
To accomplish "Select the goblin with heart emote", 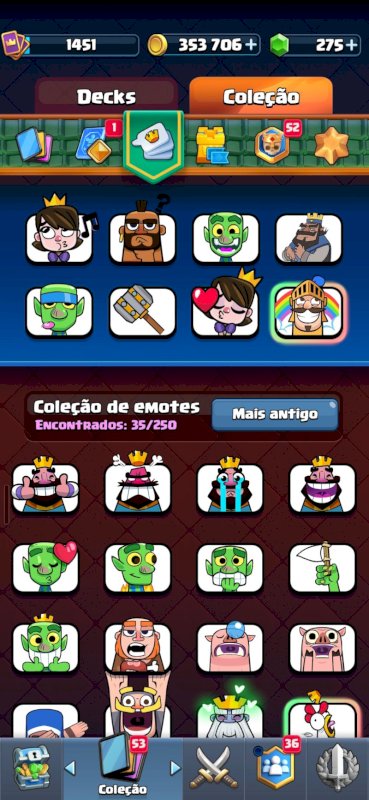I will coord(45,567).
